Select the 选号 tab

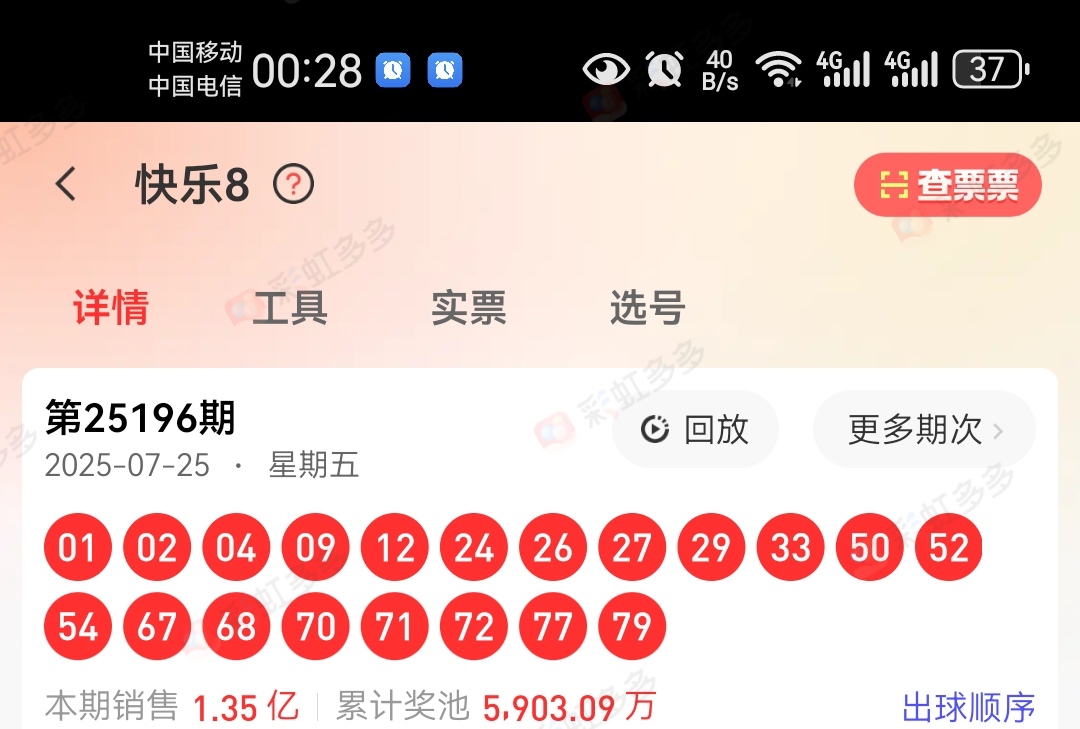pyautogui.click(x=647, y=308)
